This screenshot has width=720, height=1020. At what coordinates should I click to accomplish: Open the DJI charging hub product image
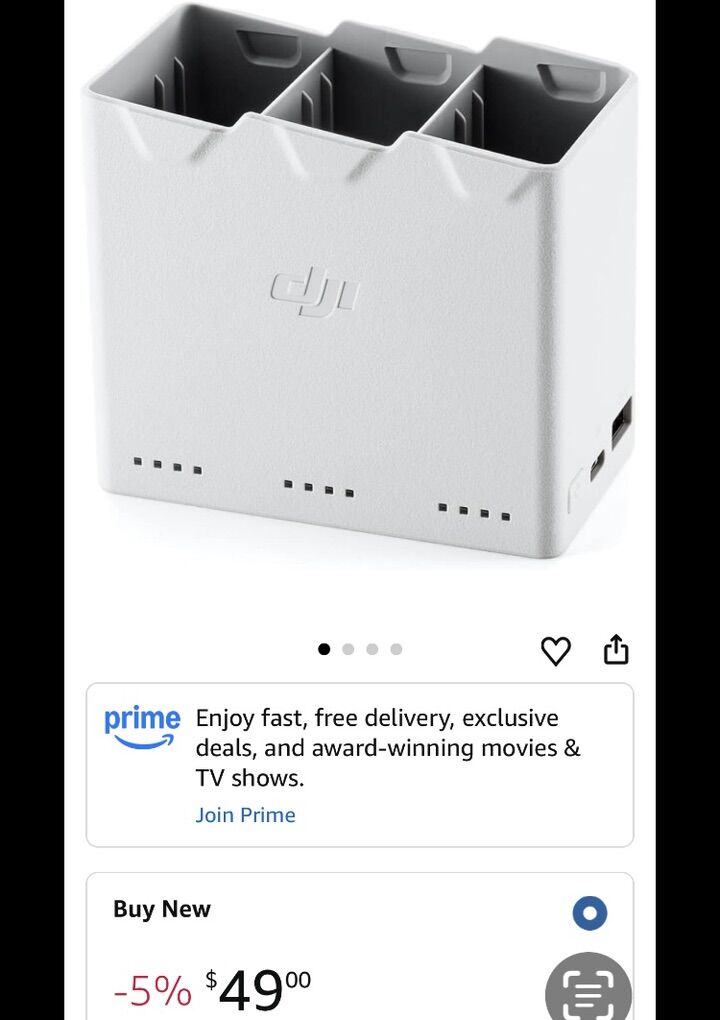click(360, 290)
